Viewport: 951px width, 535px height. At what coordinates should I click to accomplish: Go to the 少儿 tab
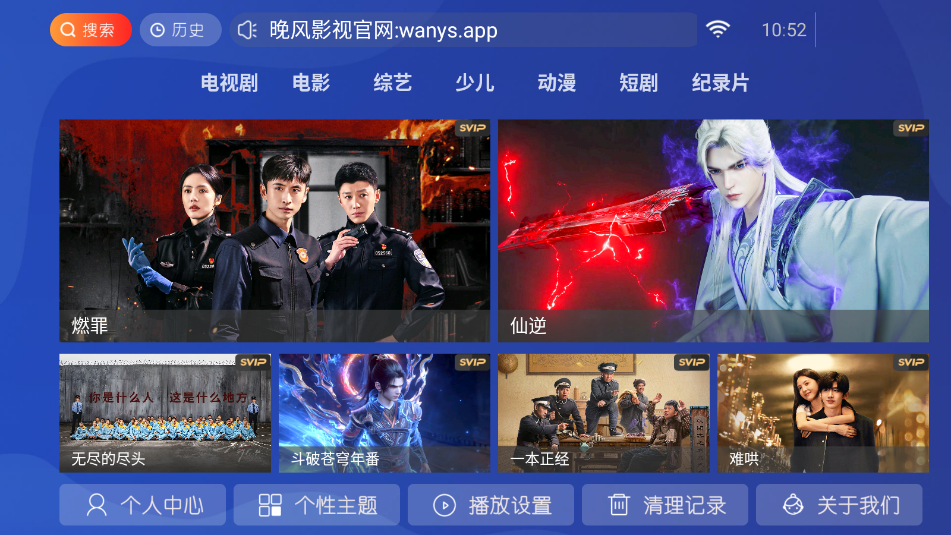475,83
